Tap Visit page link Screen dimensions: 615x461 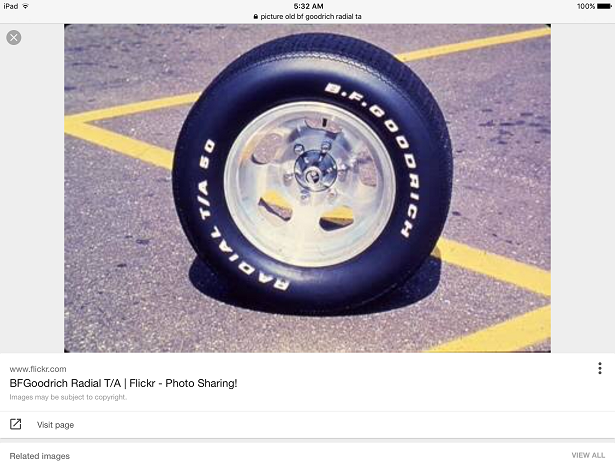(x=55, y=425)
